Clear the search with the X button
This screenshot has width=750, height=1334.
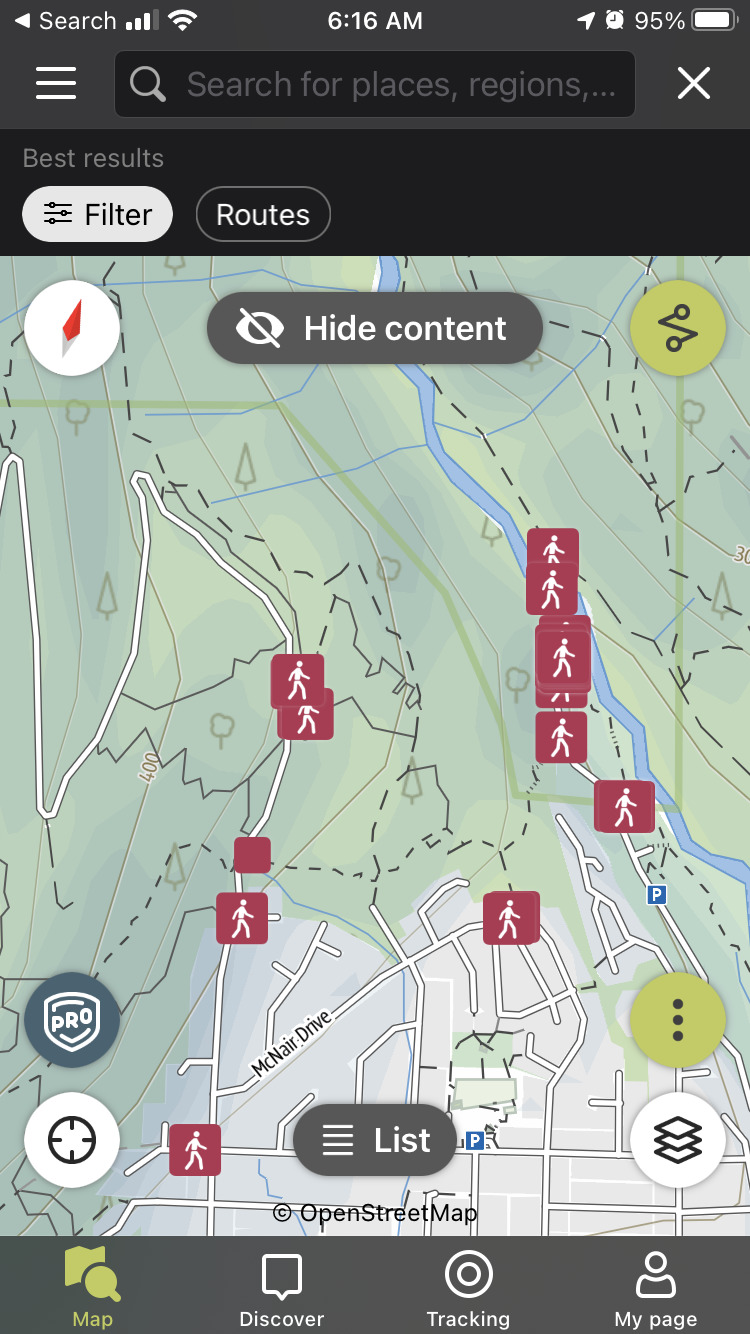(694, 84)
